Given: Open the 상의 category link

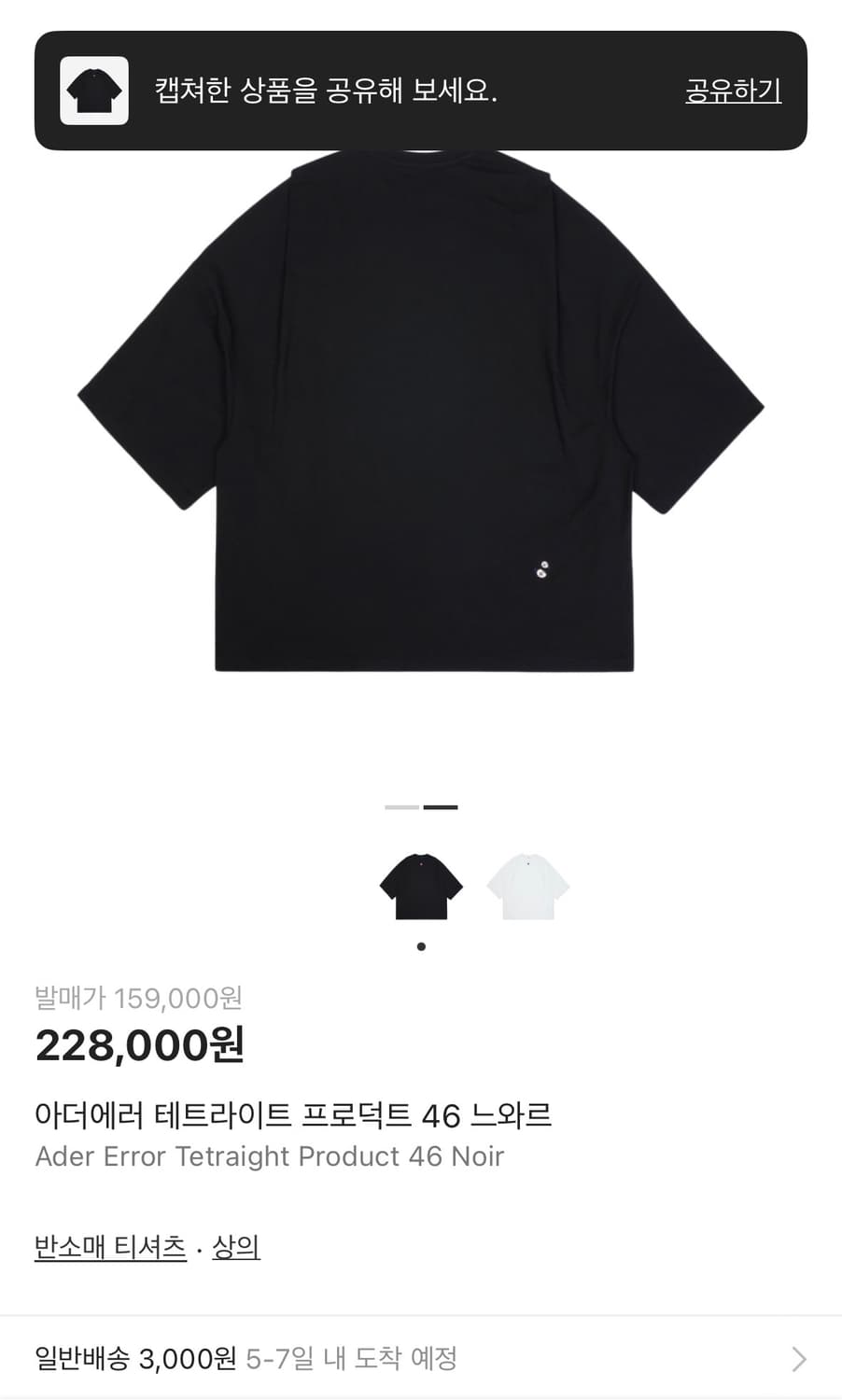Looking at the screenshot, I should click(x=236, y=1246).
